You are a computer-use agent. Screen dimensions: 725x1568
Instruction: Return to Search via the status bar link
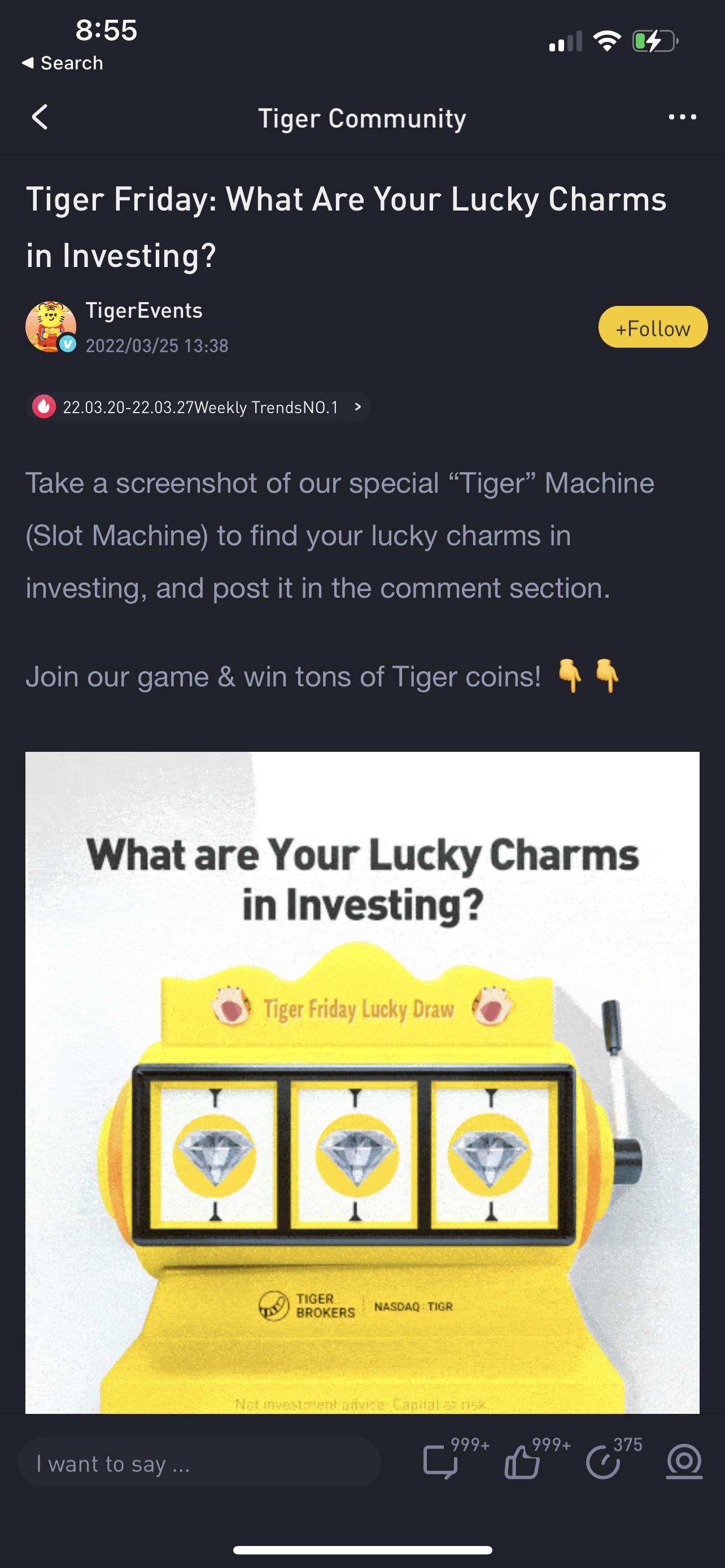[x=63, y=63]
